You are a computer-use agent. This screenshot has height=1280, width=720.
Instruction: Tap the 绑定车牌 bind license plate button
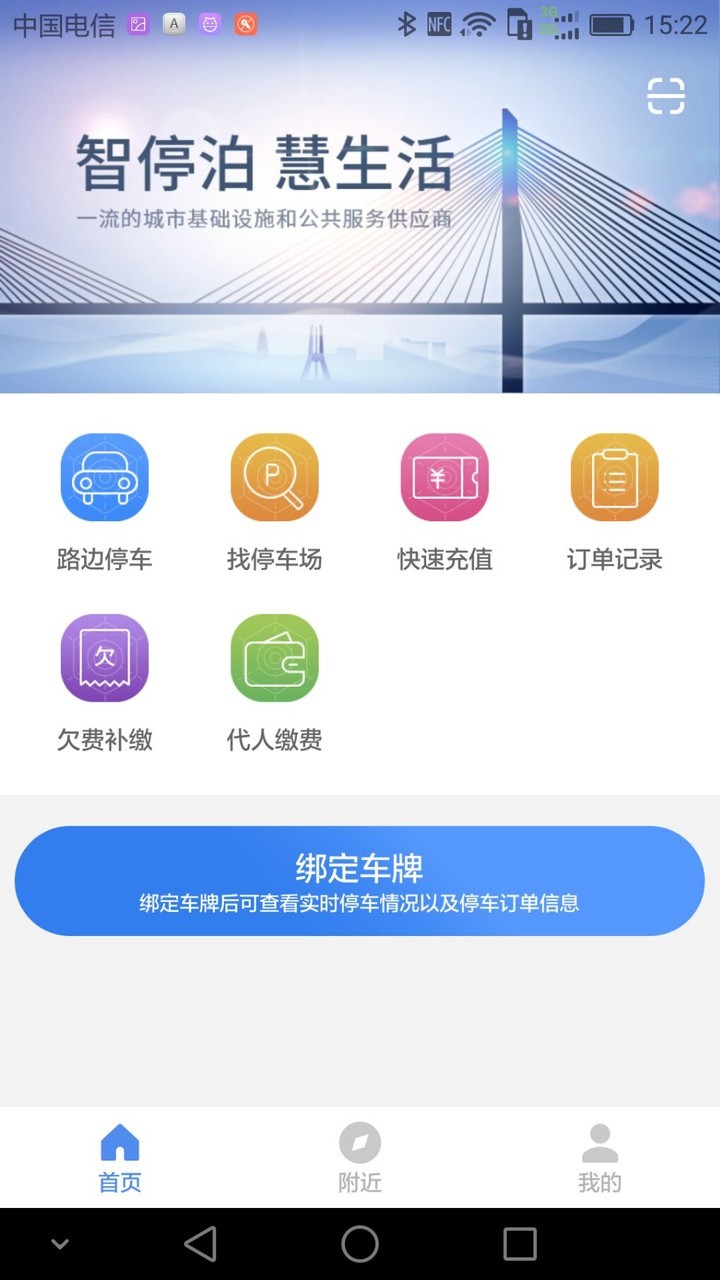[359, 880]
